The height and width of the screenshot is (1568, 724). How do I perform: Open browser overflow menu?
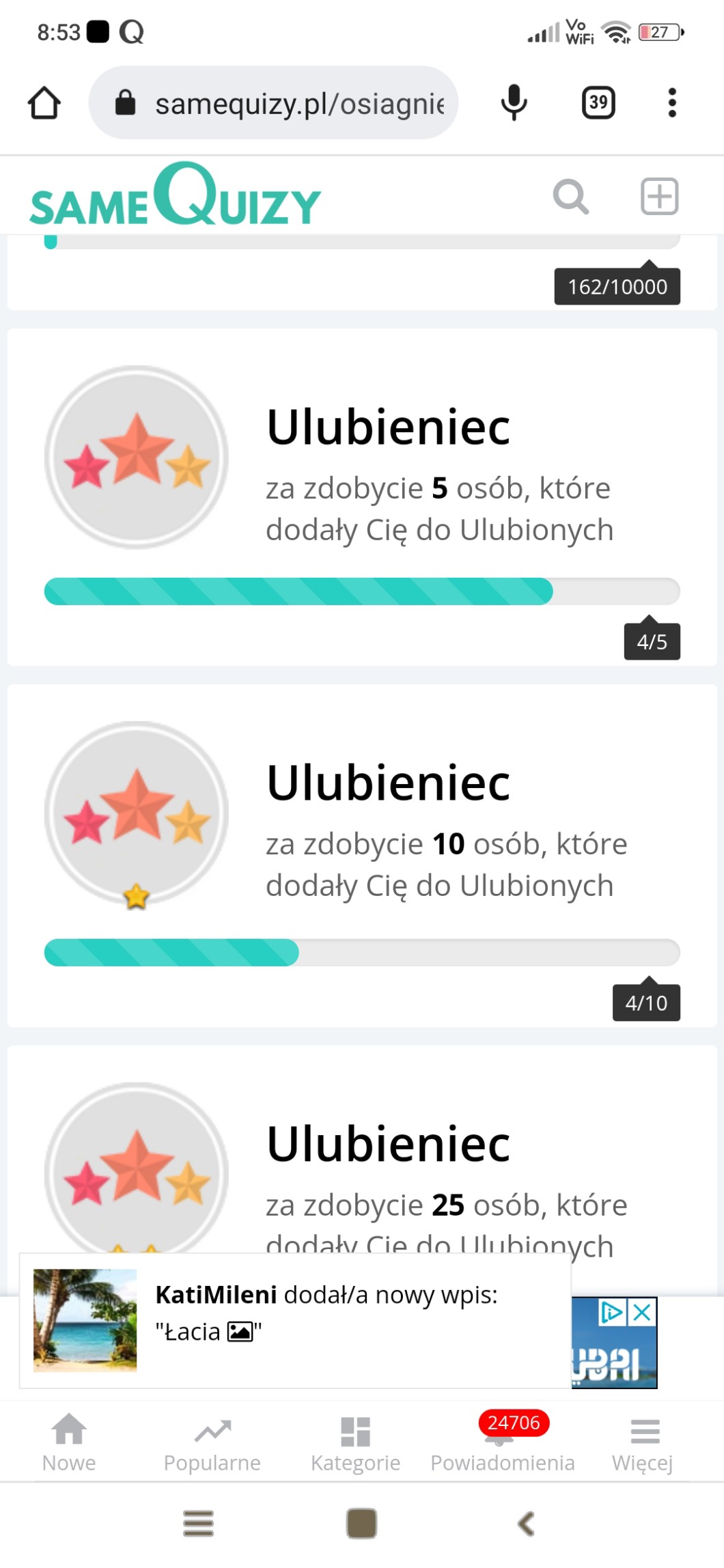[672, 103]
